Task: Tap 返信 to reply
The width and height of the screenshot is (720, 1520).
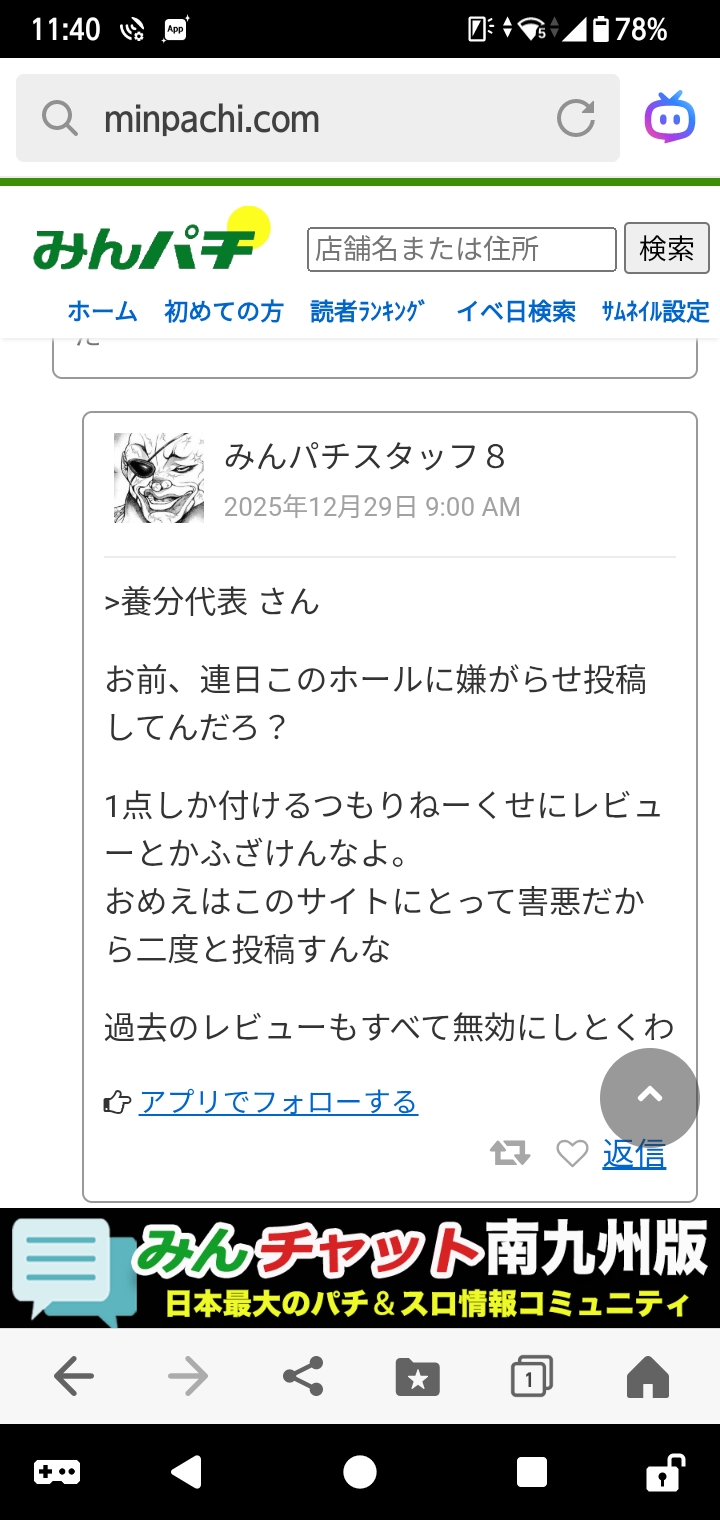Action: point(634,1154)
